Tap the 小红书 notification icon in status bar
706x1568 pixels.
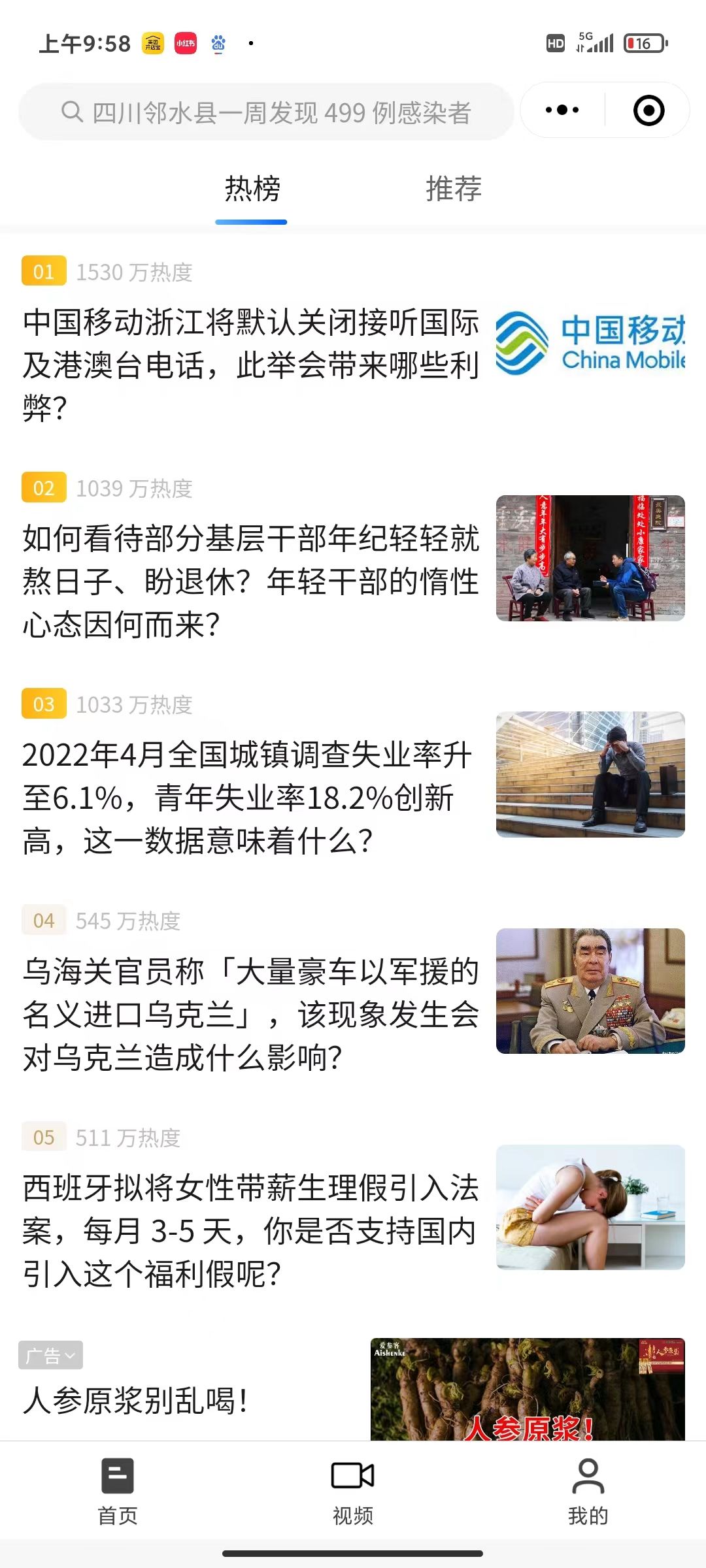pos(188,43)
